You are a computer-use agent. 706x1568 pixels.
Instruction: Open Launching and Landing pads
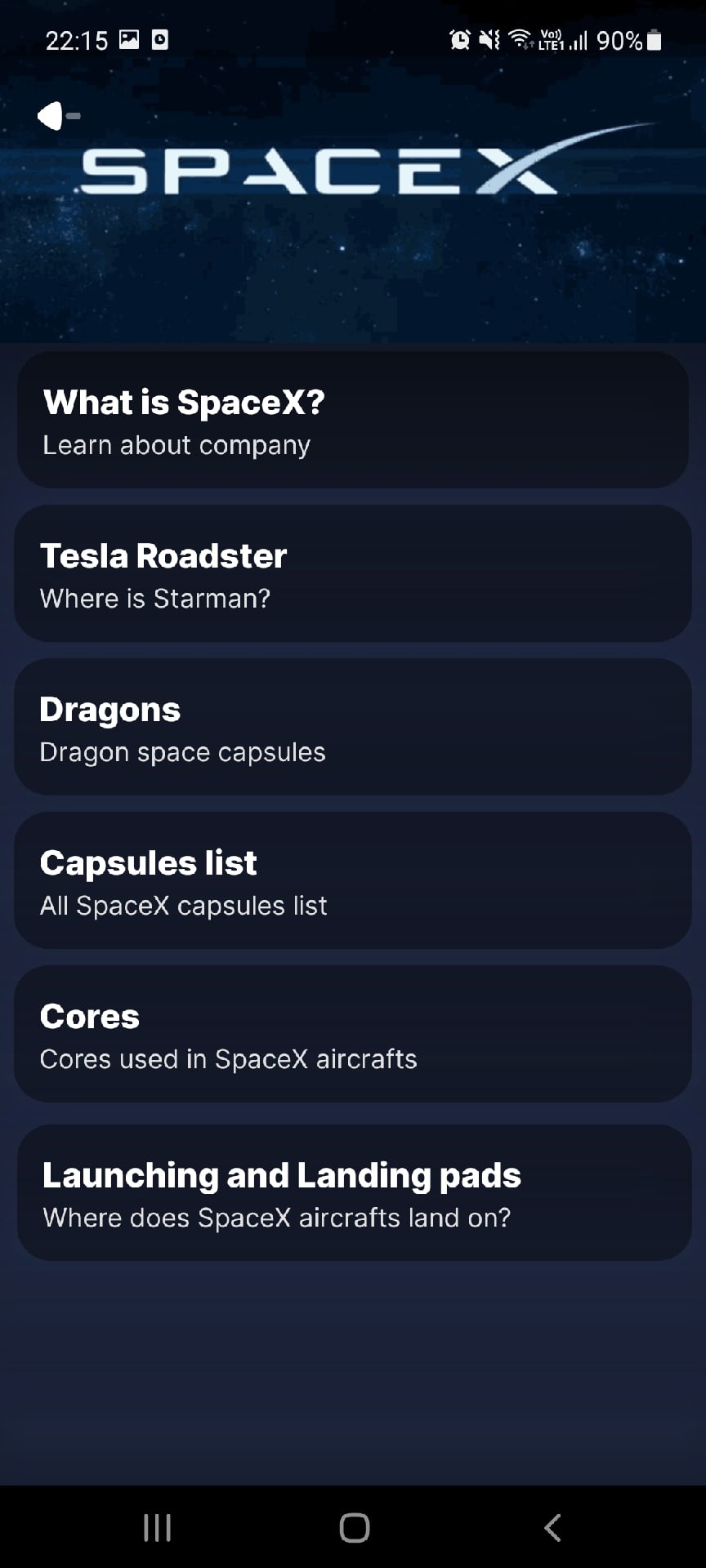point(353,1192)
